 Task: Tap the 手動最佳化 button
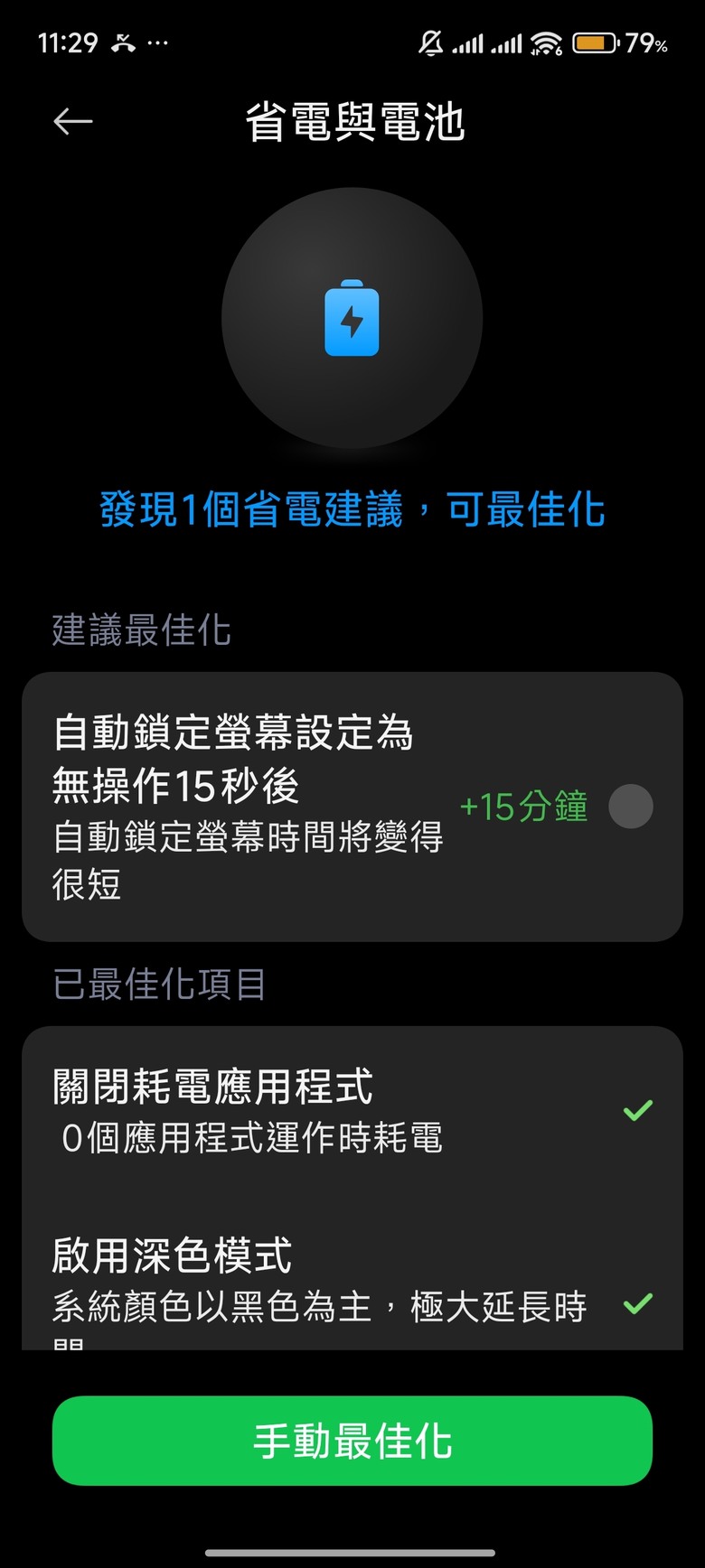[352, 1441]
